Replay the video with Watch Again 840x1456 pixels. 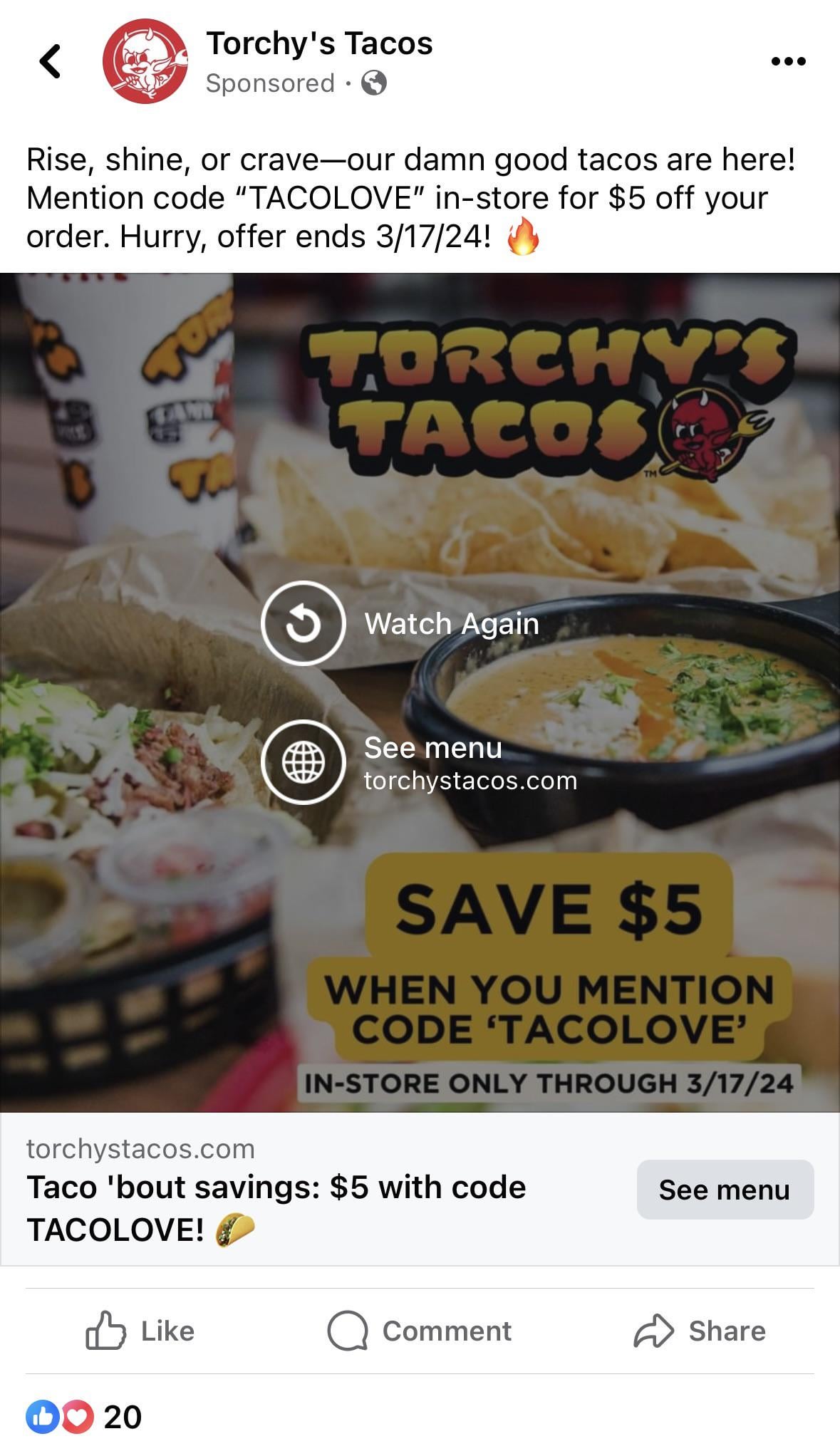pyautogui.click(x=400, y=623)
